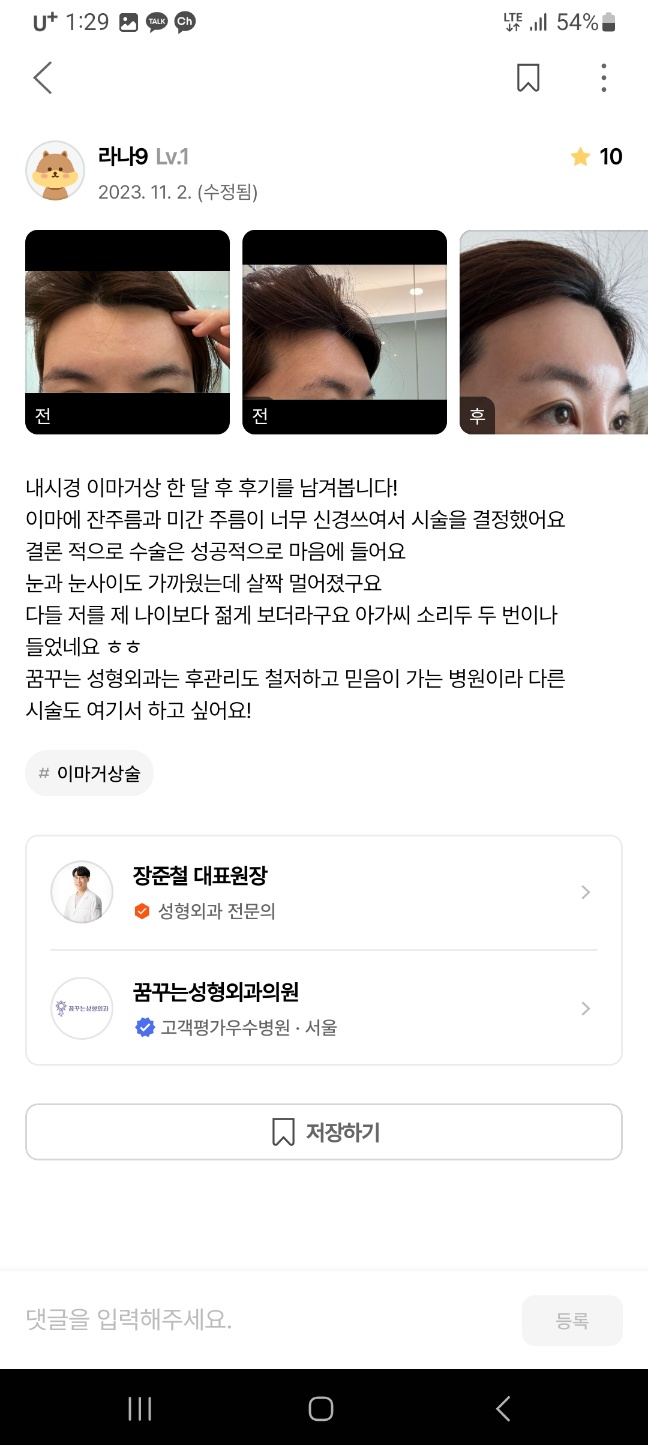The image size is (648, 1445).
Task: Go back using the top-left arrow
Action: pos(42,78)
